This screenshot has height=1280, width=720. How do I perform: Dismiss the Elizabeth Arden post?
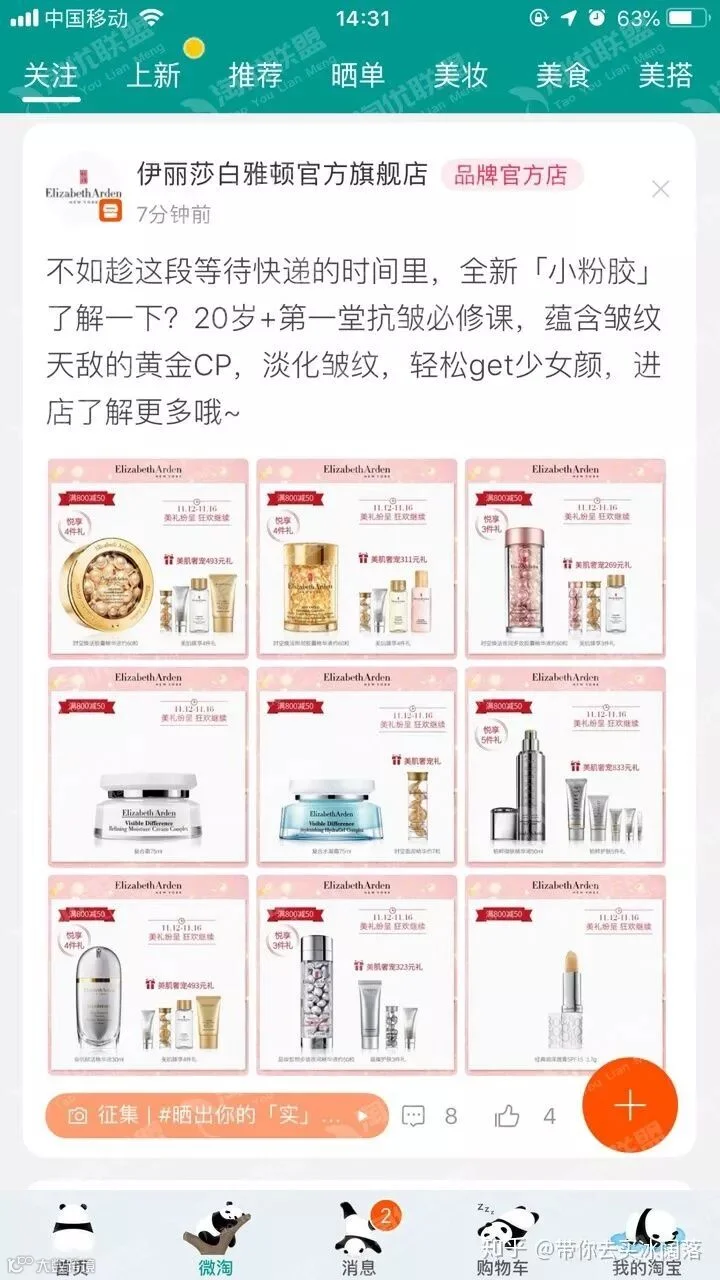coord(661,188)
